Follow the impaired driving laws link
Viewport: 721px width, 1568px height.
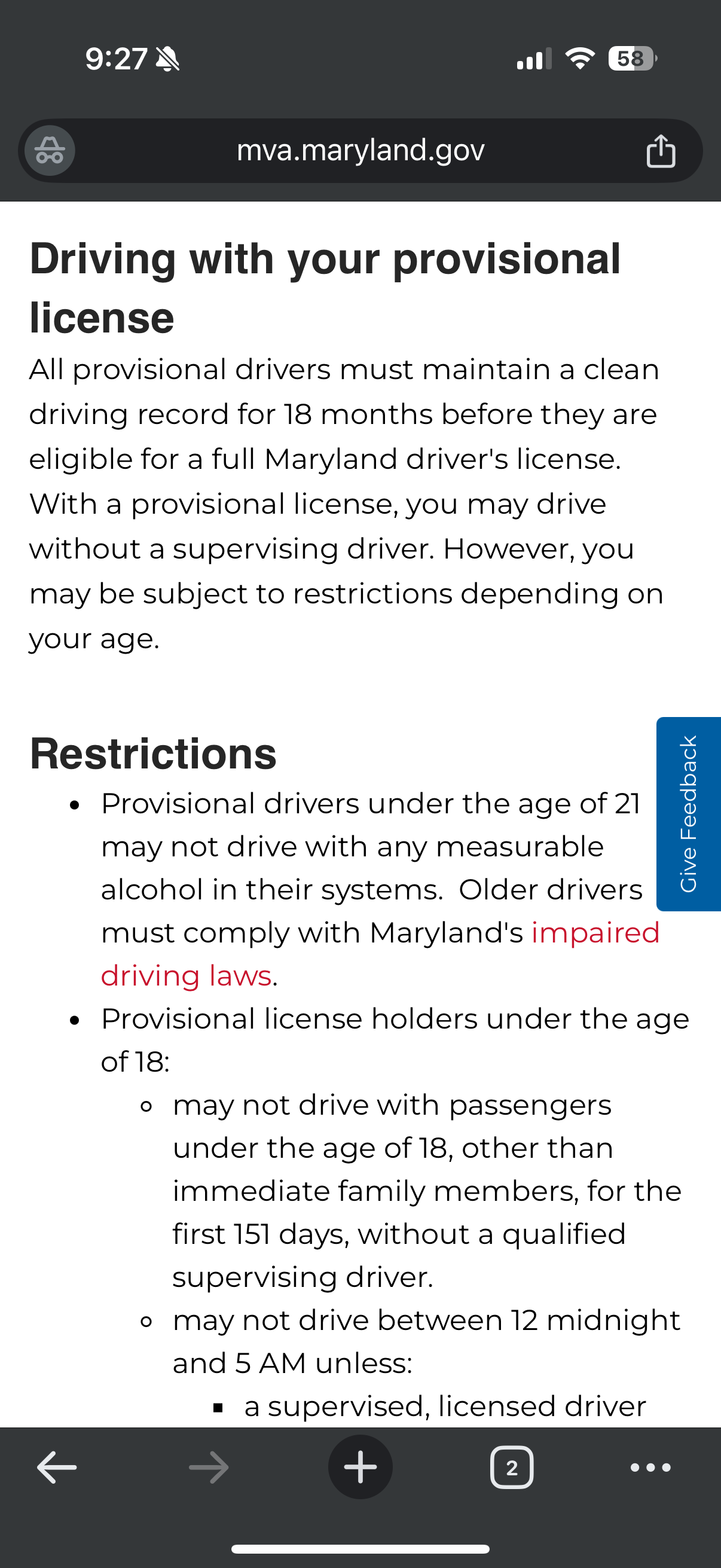click(x=380, y=954)
